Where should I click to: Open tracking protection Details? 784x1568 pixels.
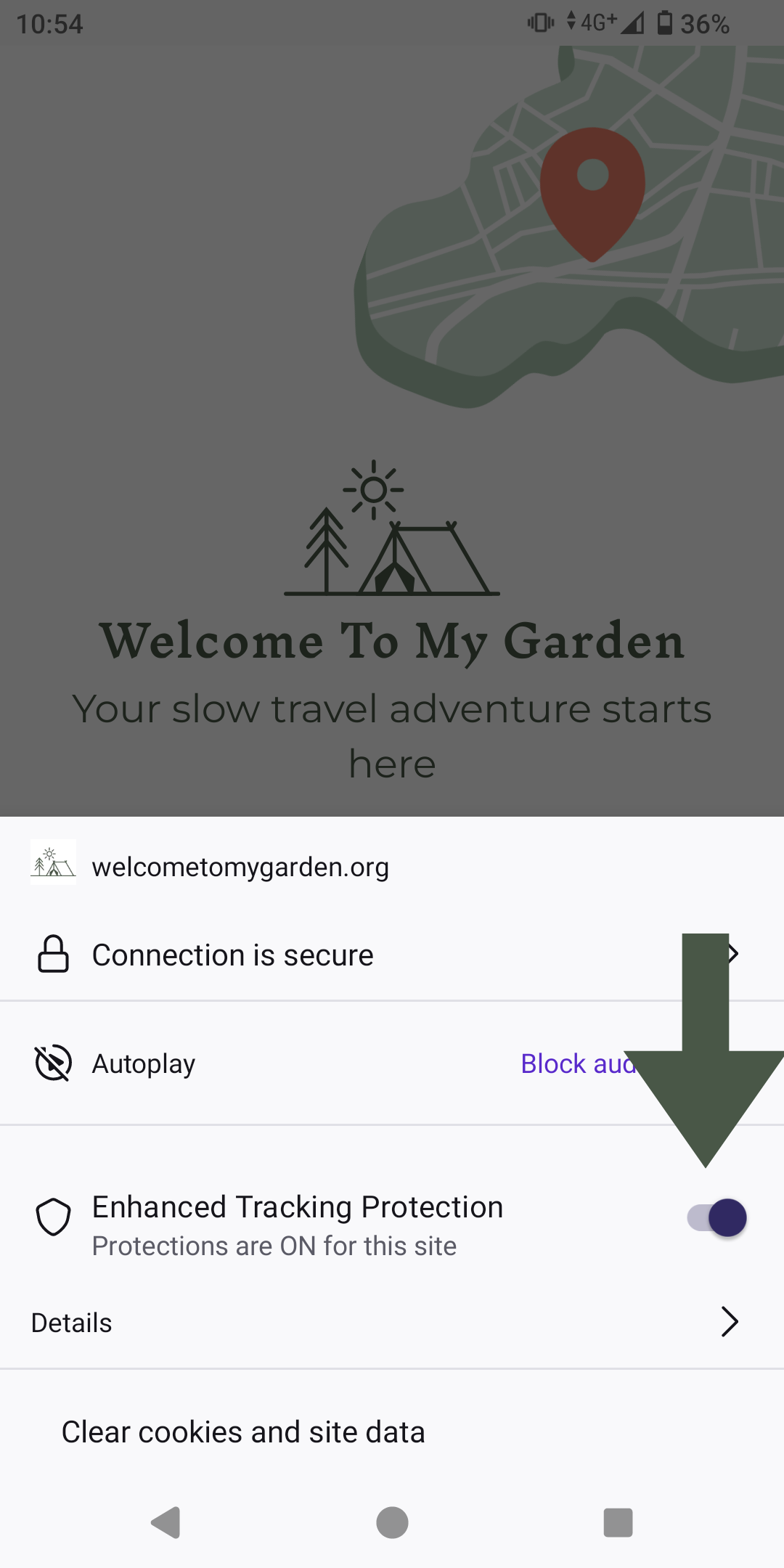tap(392, 1323)
